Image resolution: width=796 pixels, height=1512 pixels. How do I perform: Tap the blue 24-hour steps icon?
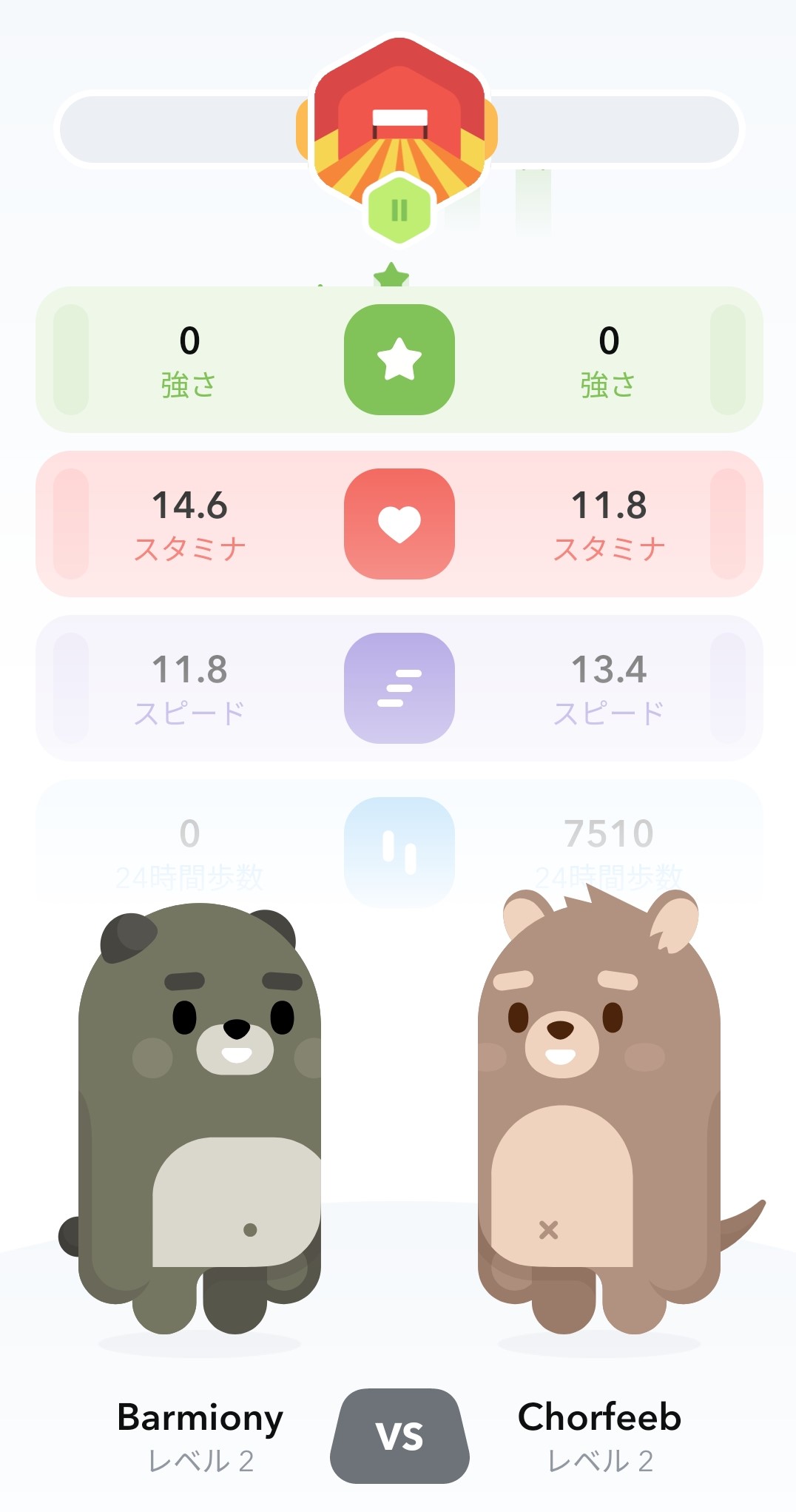399,853
